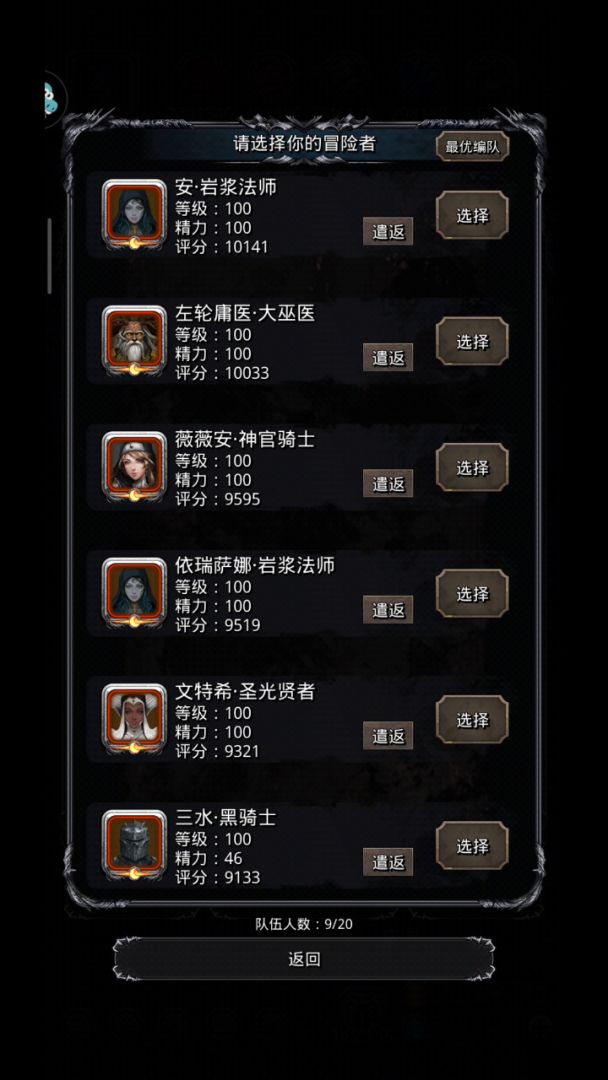The height and width of the screenshot is (1080, 608).
Task: Select adventurer 文特希·圣光贤者
Action: [472, 720]
